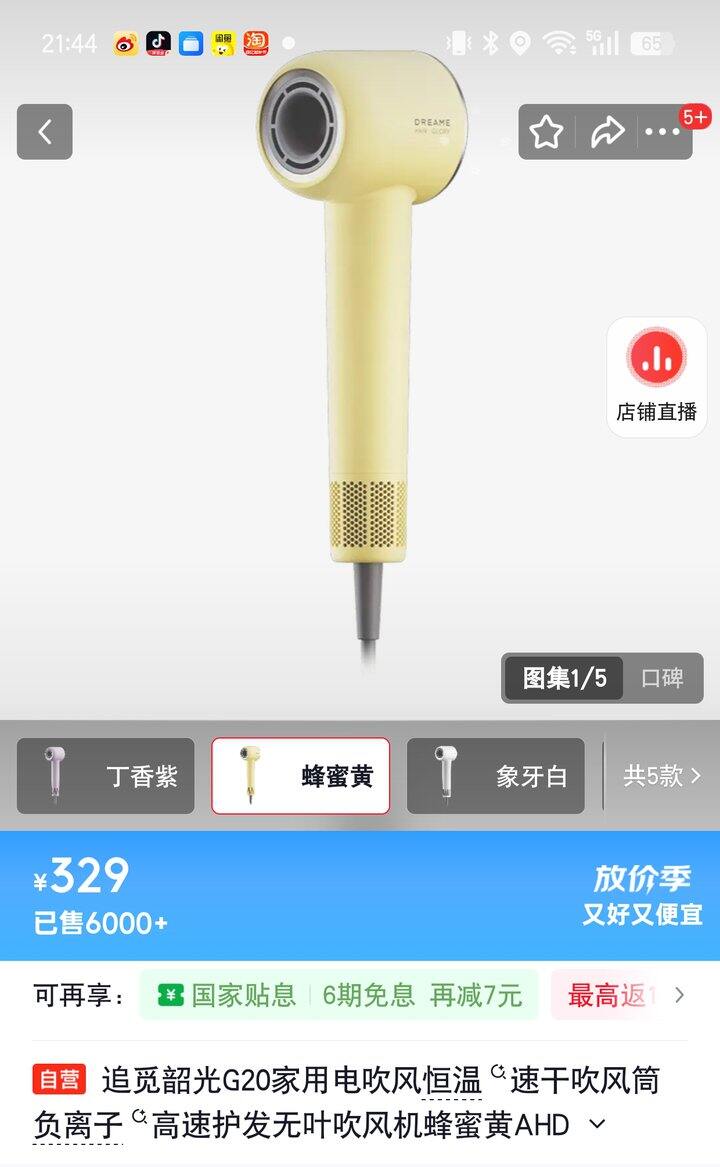Screen dimensions: 720x1167
Task: Tap the back arrow icon
Action: (42, 131)
